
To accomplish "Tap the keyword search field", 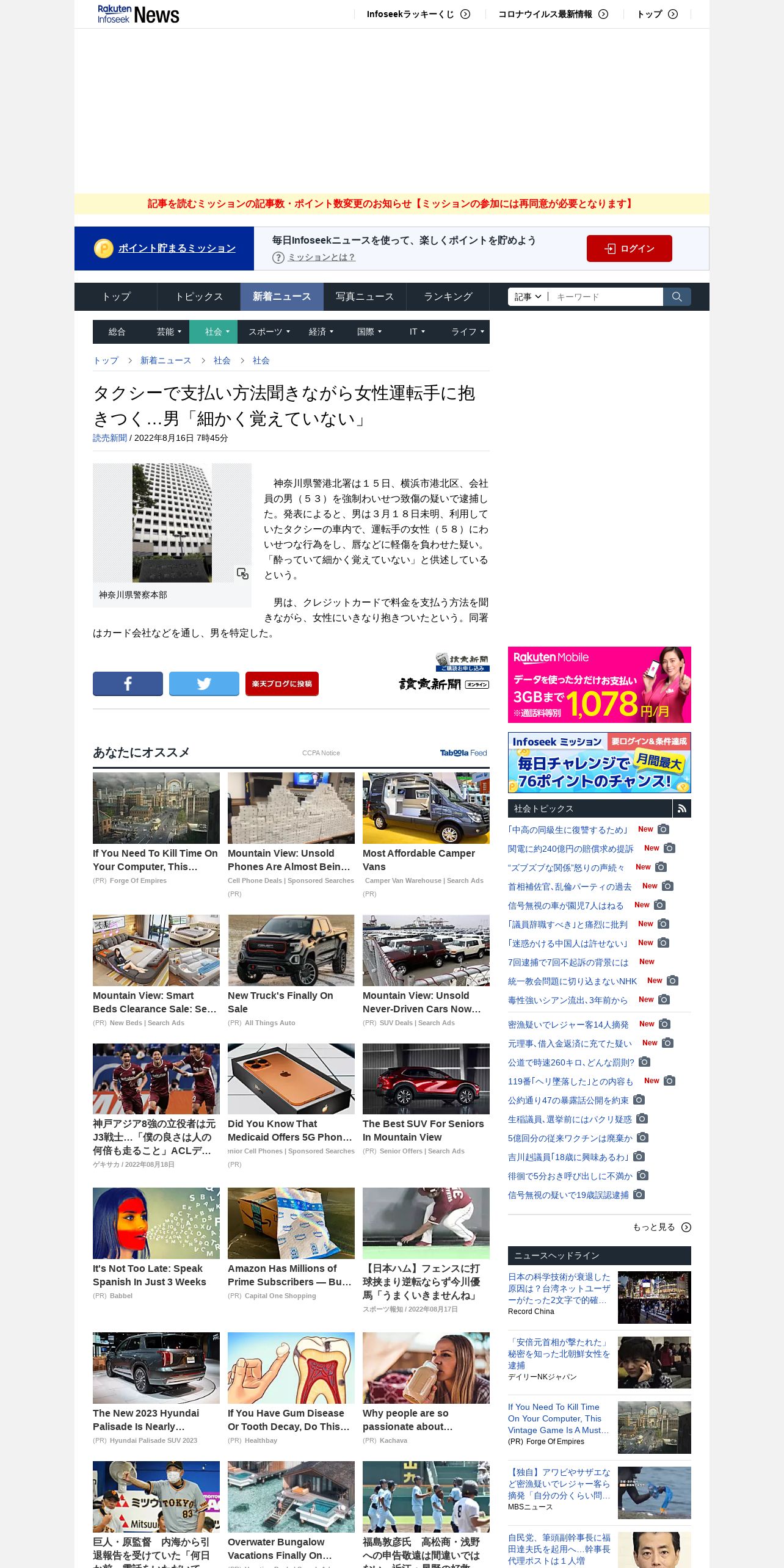I will pyautogui.click(x=606, y=297).
